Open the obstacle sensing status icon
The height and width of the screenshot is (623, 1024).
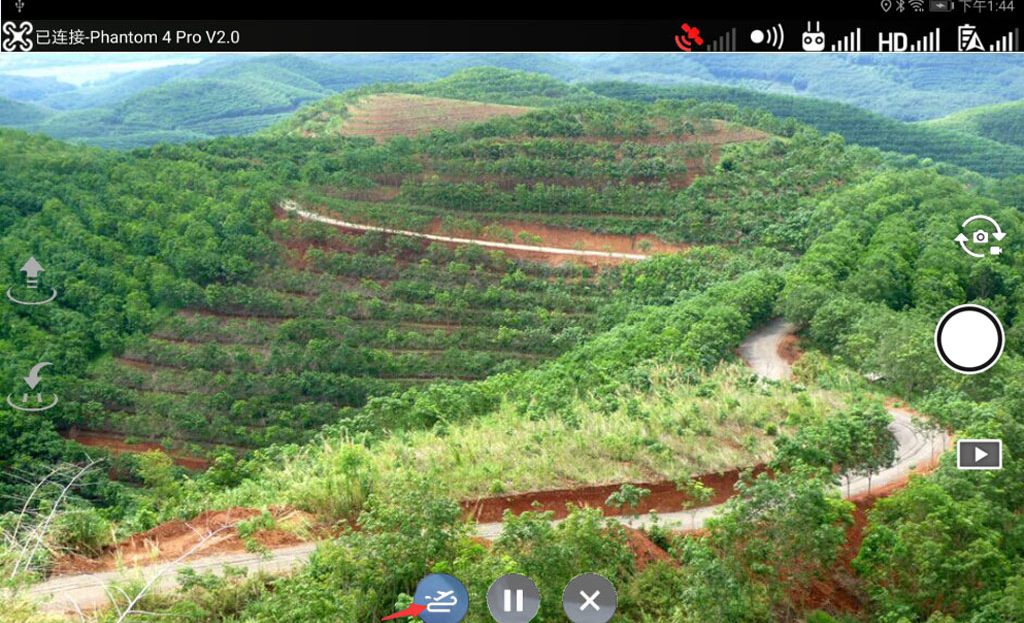click(767, 38)
